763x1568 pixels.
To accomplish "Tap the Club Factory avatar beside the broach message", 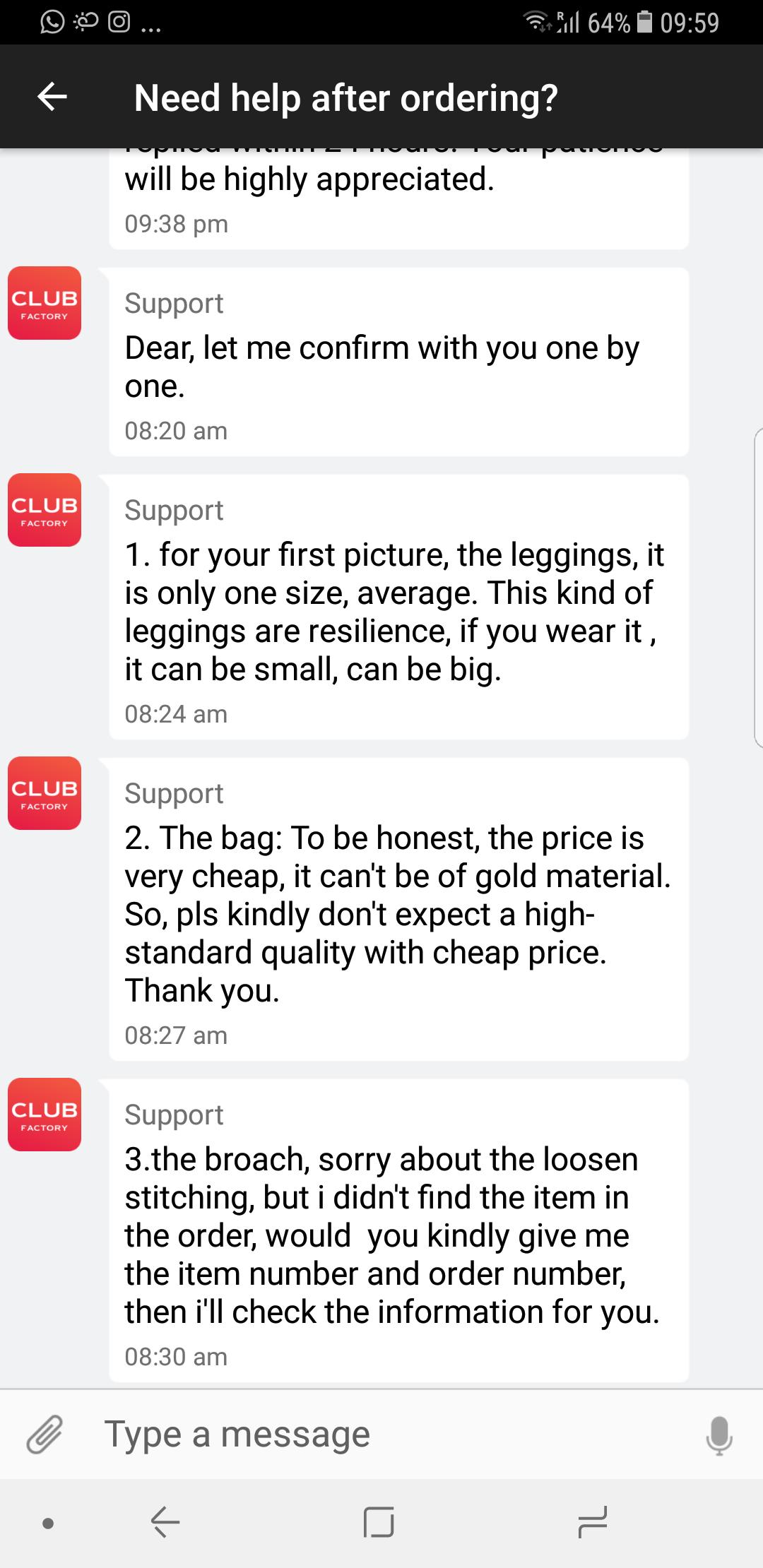I will coord(44,1115).
